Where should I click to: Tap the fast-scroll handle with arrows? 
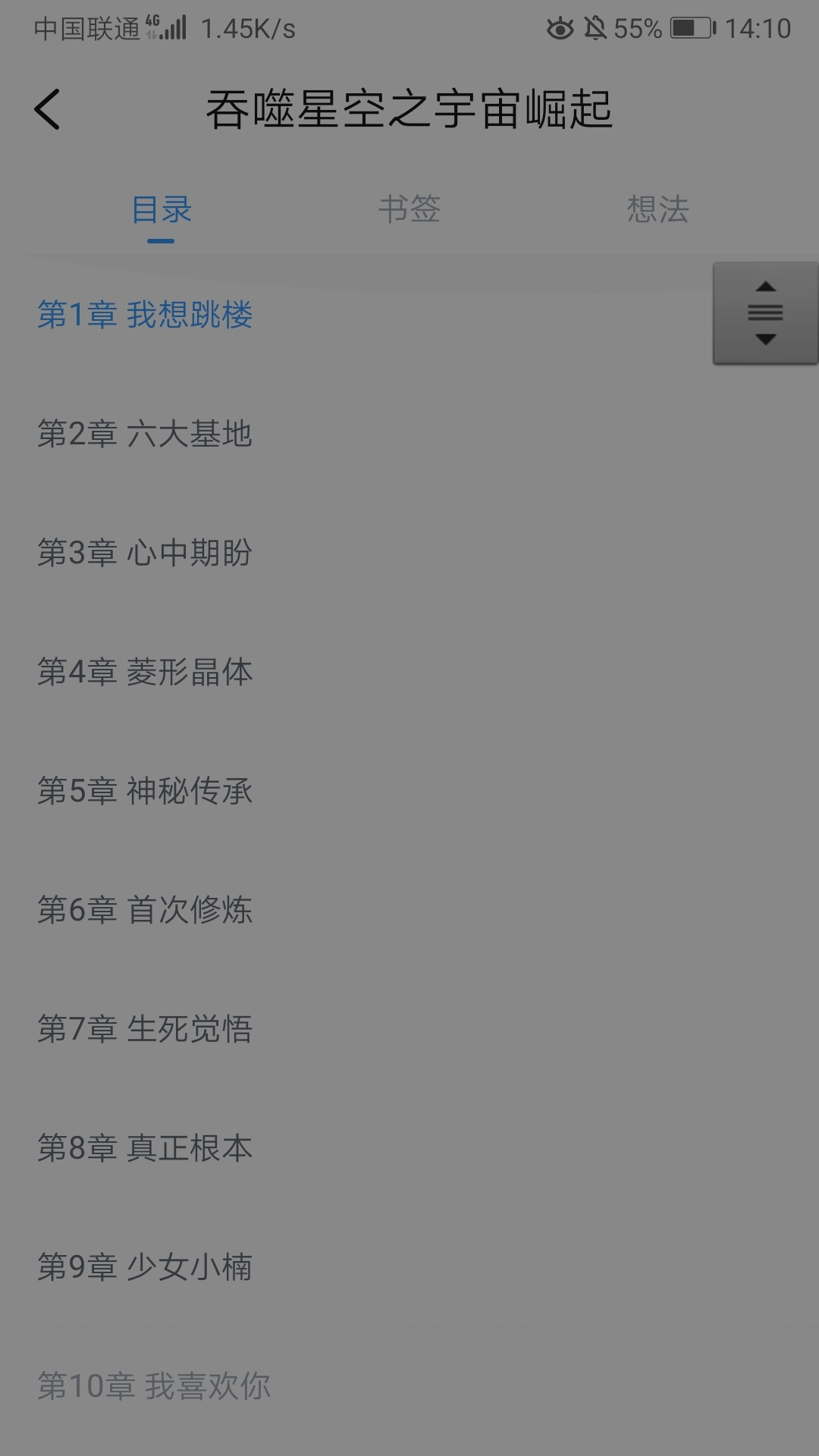coord(765,313)
